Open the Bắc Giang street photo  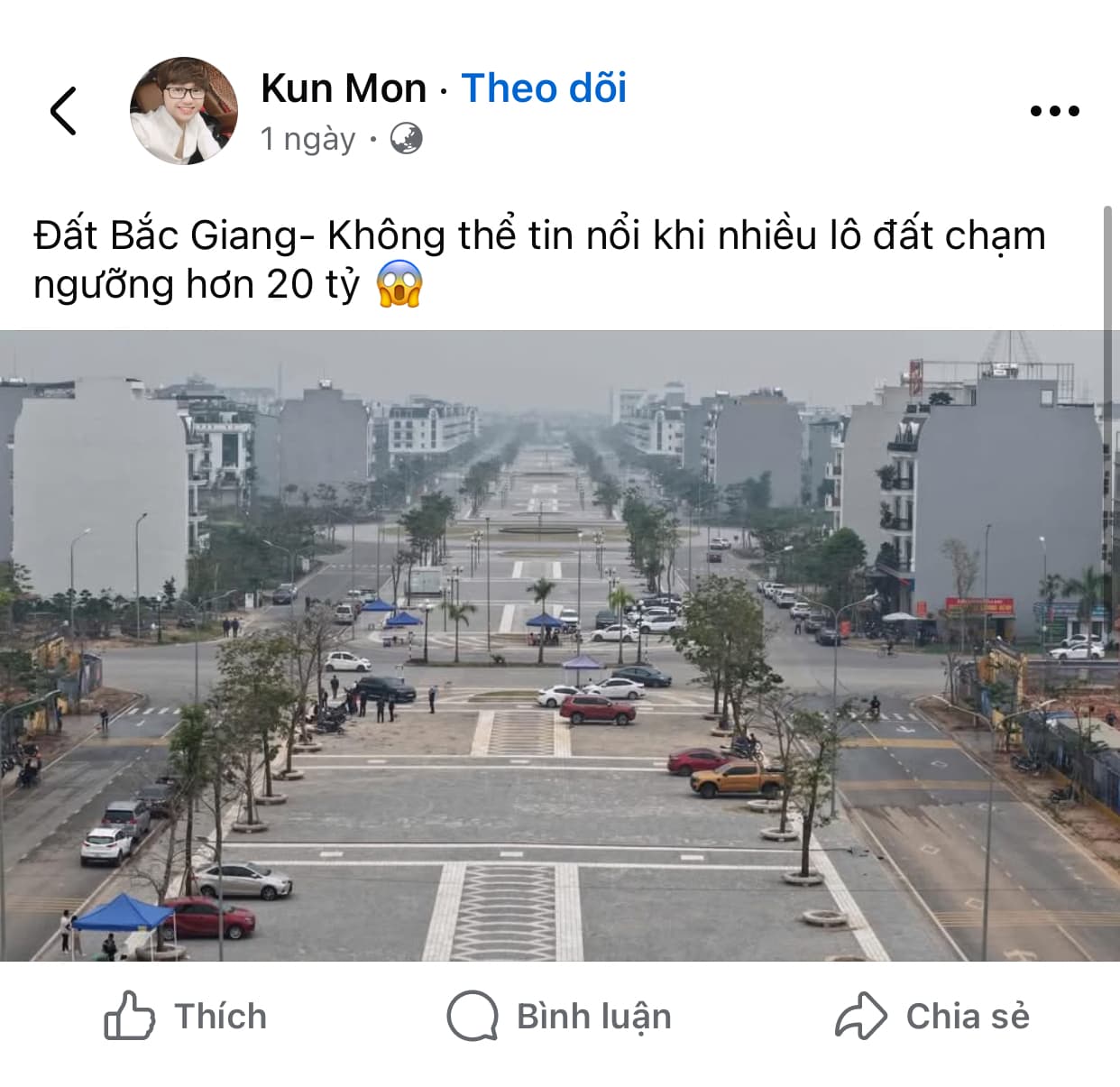559,645
